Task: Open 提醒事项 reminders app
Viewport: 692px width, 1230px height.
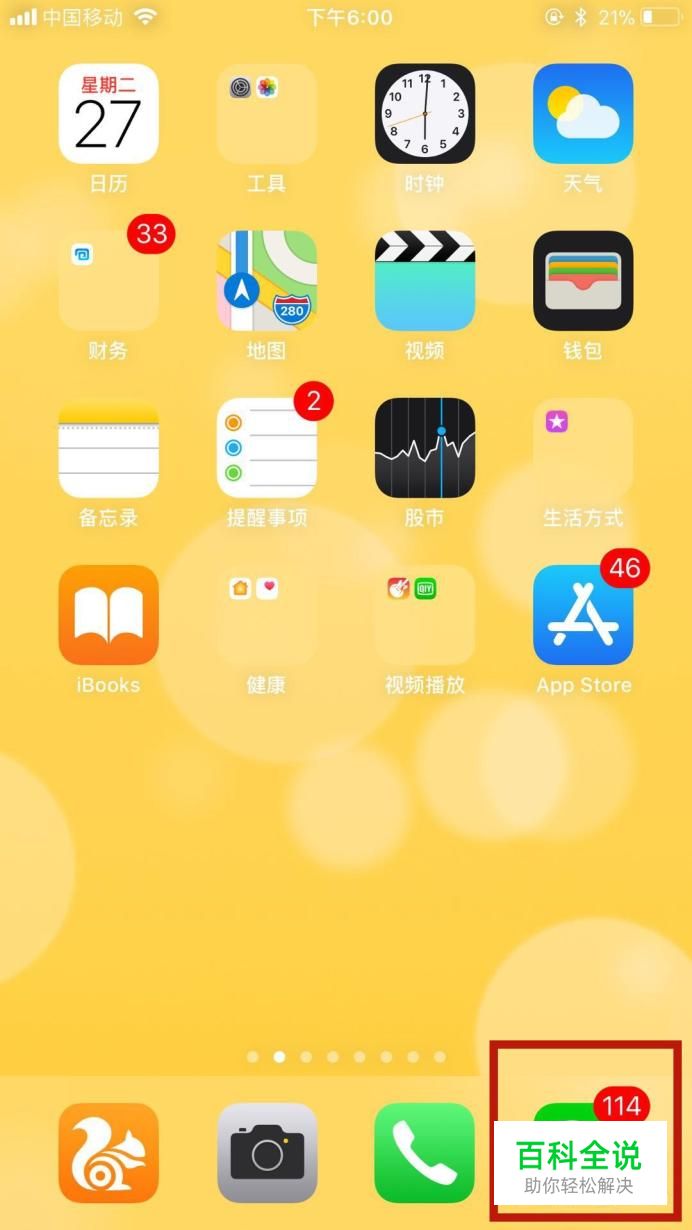Action: click(x=266, y=448)
